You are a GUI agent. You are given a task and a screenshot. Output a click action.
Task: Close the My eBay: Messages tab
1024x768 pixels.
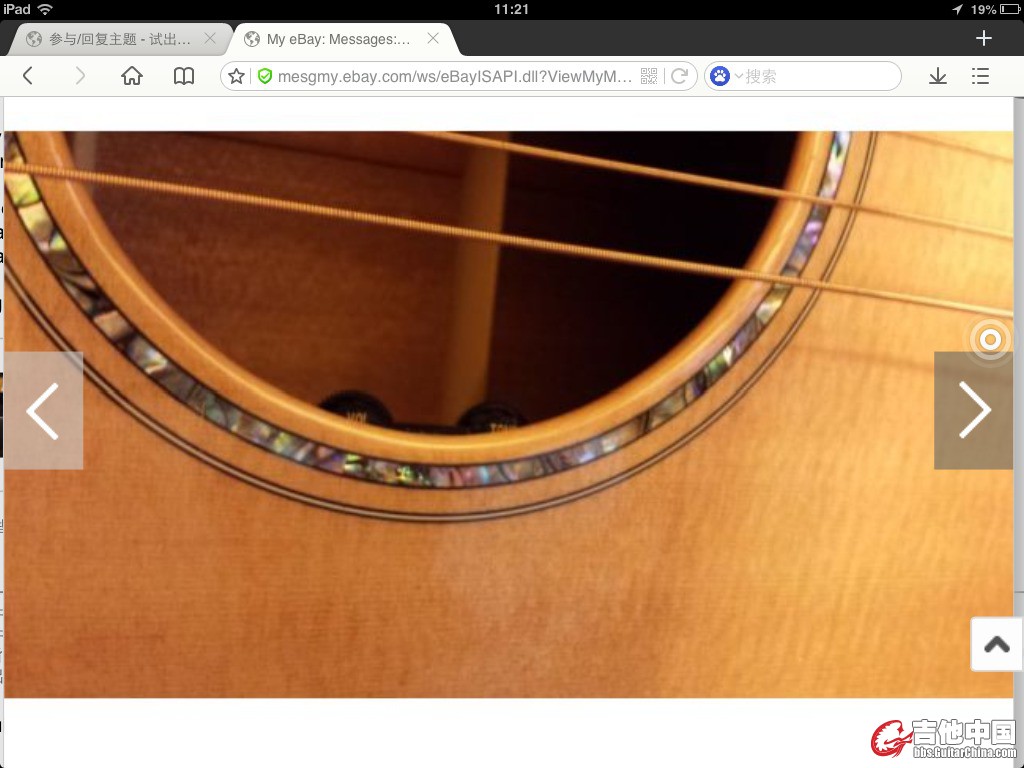tap(433, 39)
